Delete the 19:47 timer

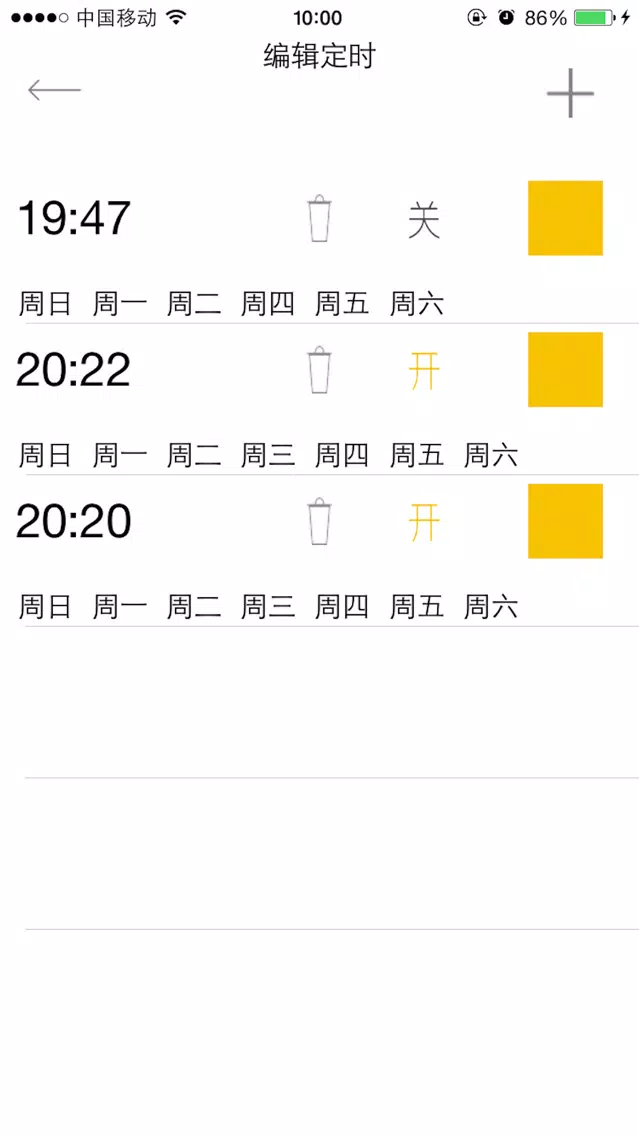(x=320, y=218)
